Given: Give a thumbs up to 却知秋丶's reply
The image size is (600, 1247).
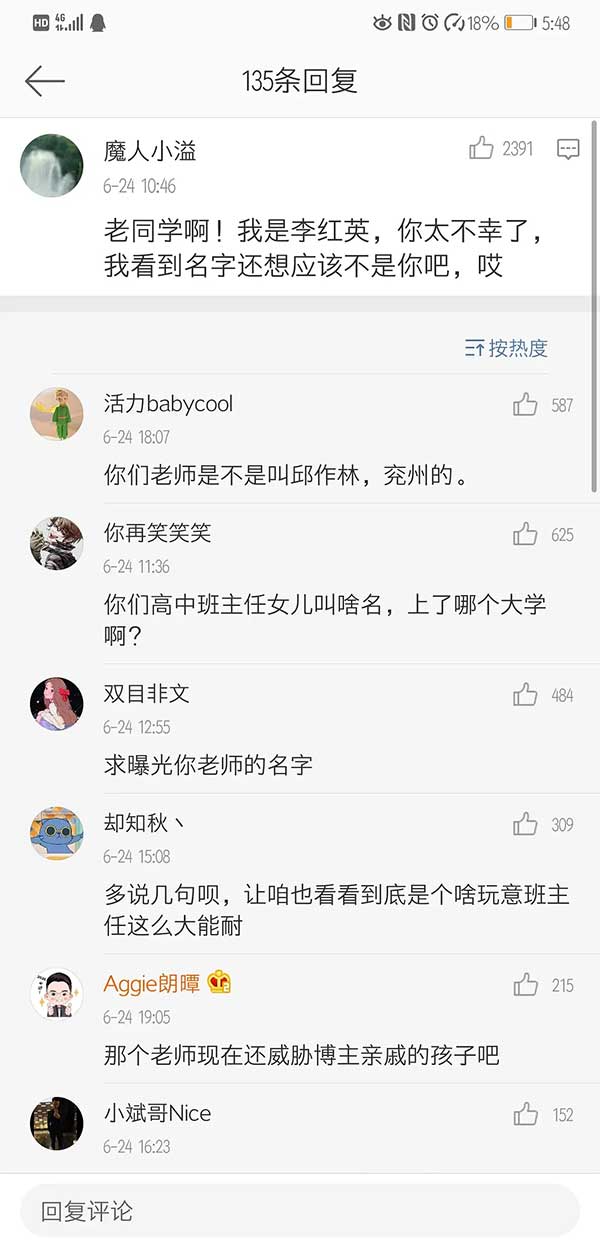Looking at the screenshot, I should [525, 824].
